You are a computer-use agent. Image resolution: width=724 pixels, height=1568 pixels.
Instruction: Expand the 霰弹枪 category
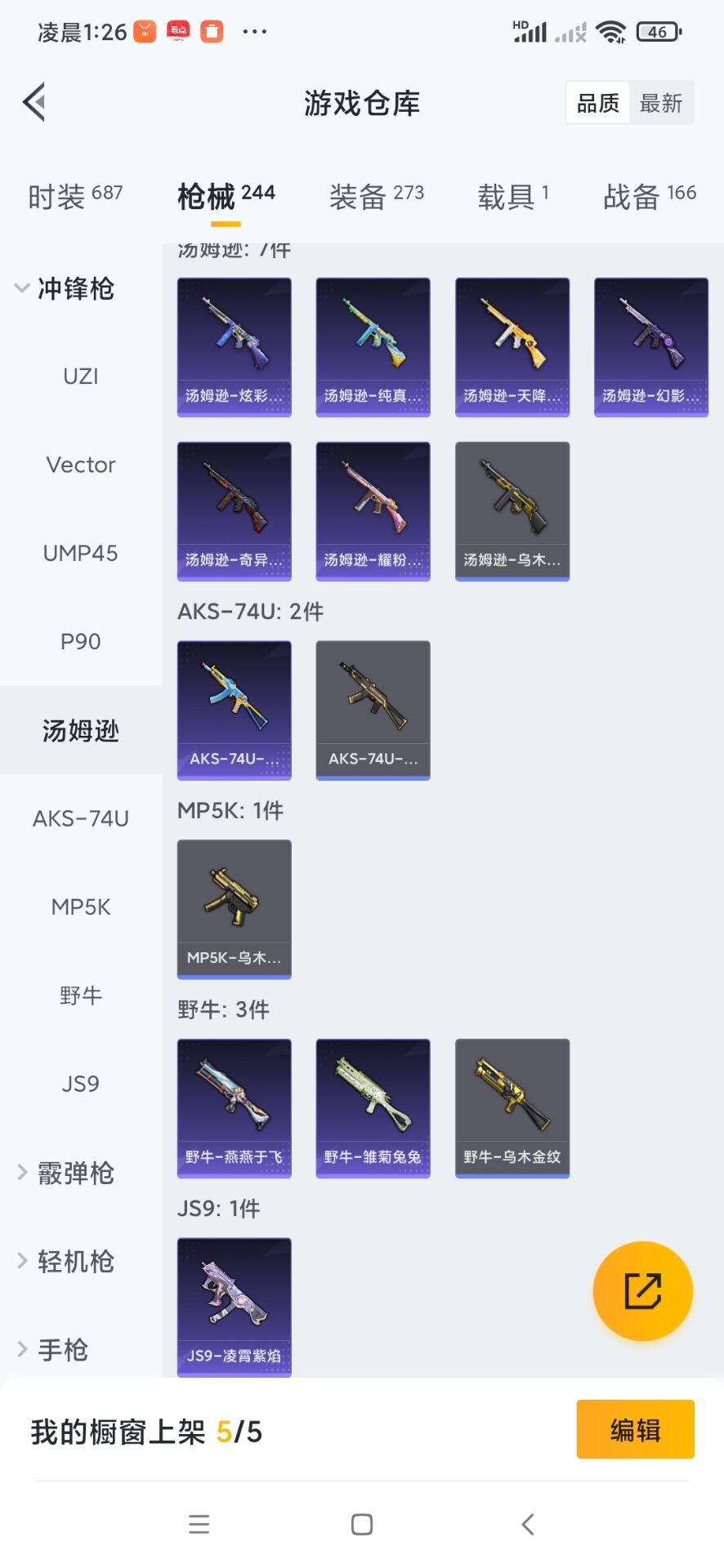(x=65, y=1173)
